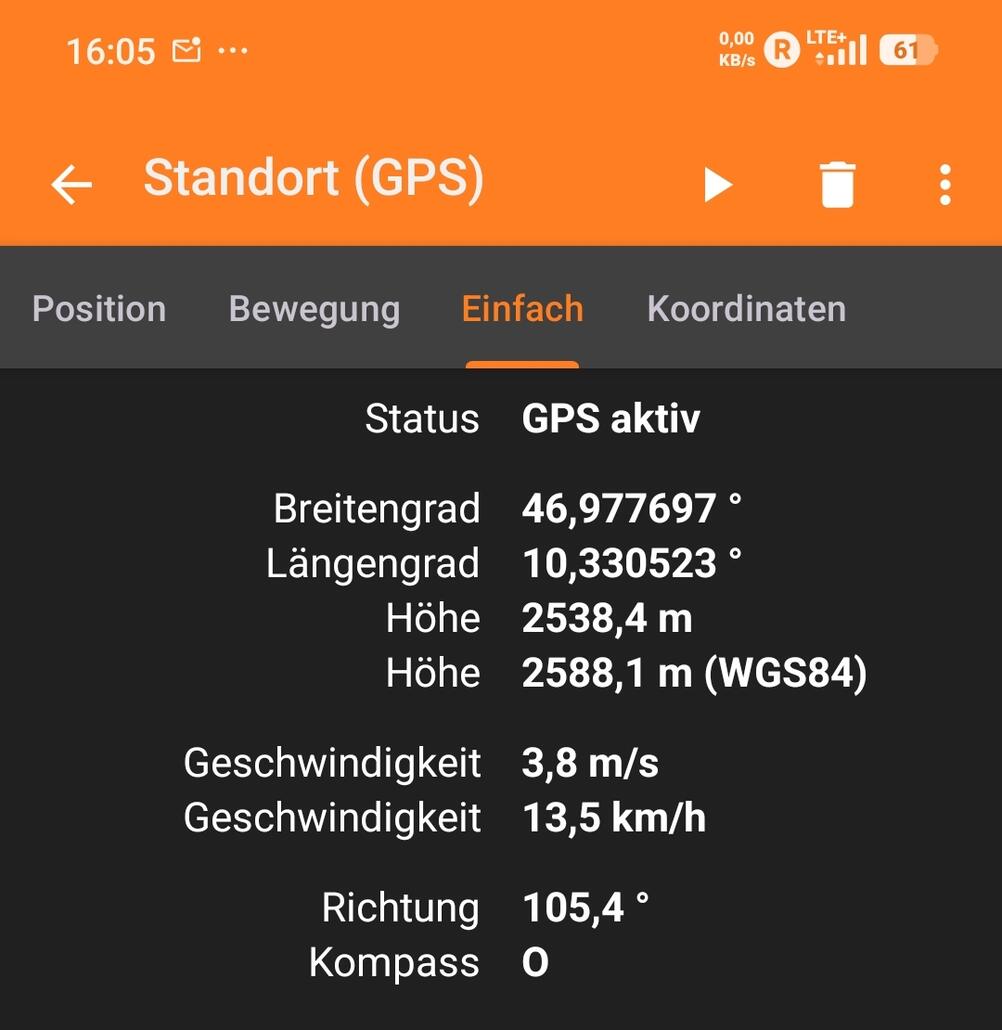Image resolution: width=1002 pixels, height=1030 pixels.
Task: Tap the GPS aktiv status toggle
Action: [x=611, y=418]
